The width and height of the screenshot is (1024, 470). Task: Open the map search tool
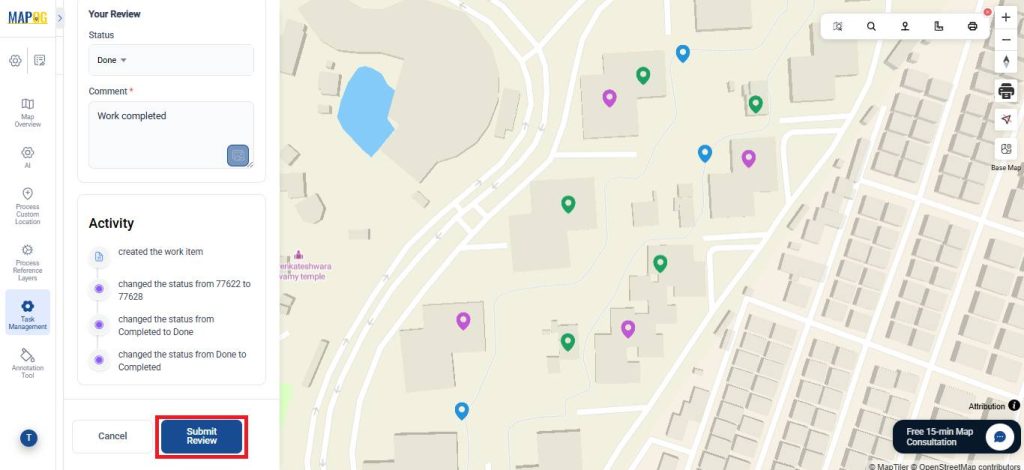(871, 27)
